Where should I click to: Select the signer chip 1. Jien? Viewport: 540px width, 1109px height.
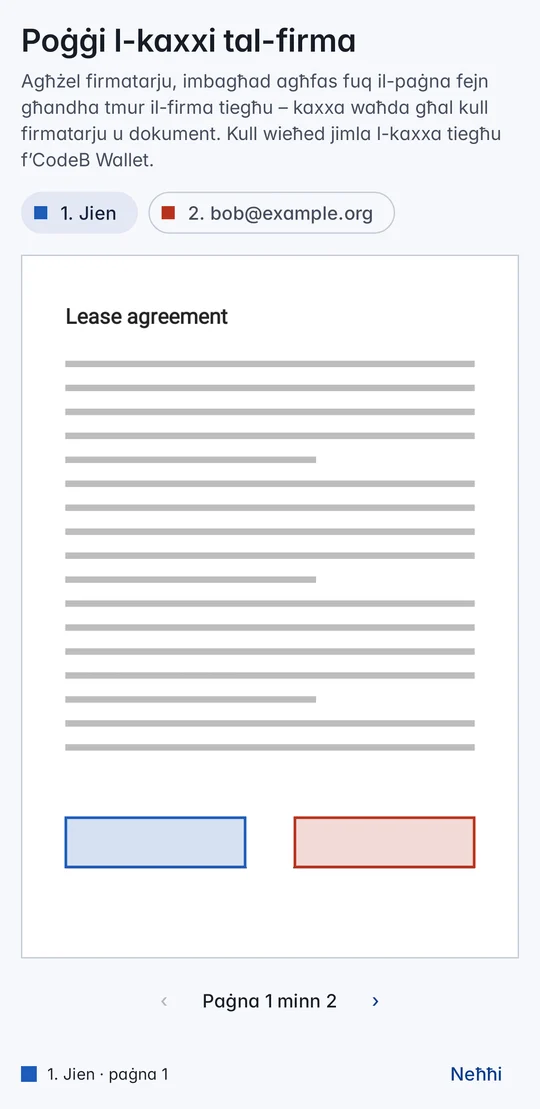(79, 213)
